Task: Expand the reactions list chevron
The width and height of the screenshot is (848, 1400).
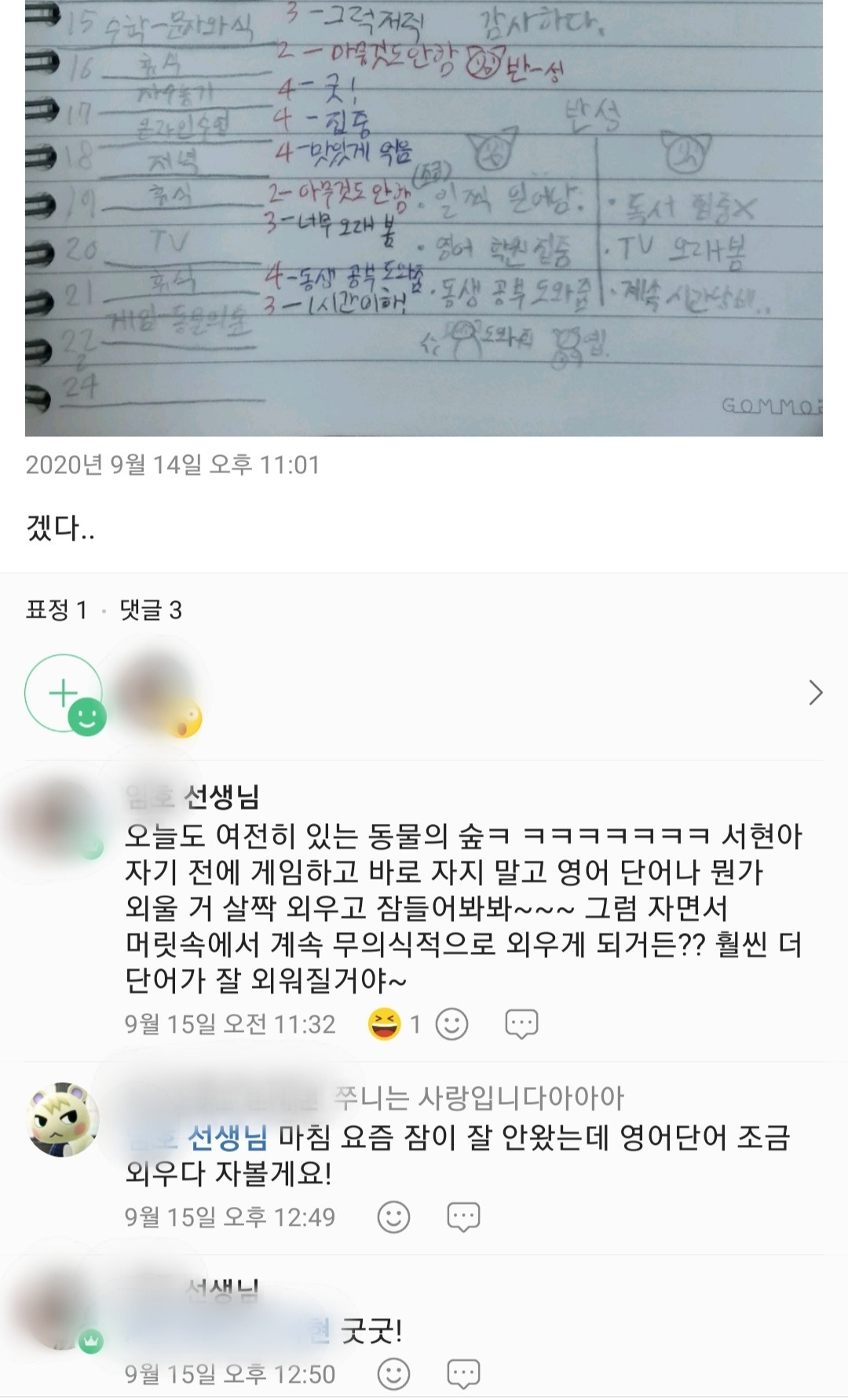Action: click(x=816, y=693)
